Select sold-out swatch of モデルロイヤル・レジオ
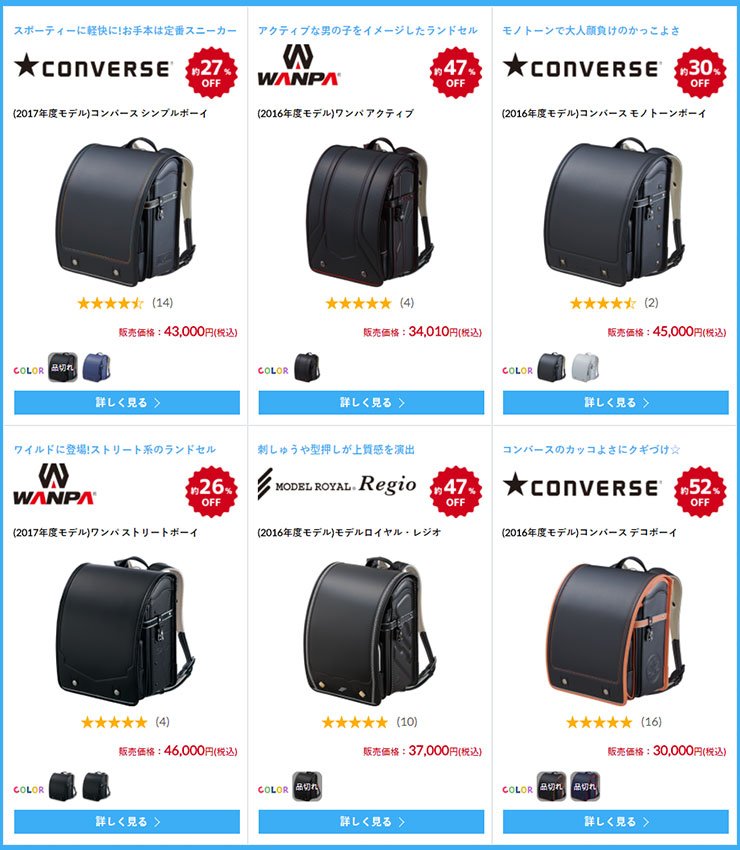740x850 pixels. tap(306, 786)
